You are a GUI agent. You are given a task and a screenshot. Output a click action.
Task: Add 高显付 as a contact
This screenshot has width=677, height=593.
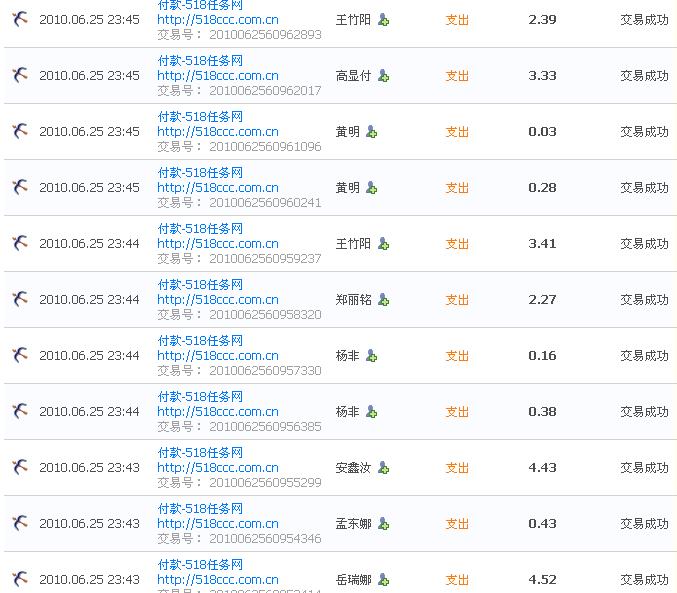point(383,76)
